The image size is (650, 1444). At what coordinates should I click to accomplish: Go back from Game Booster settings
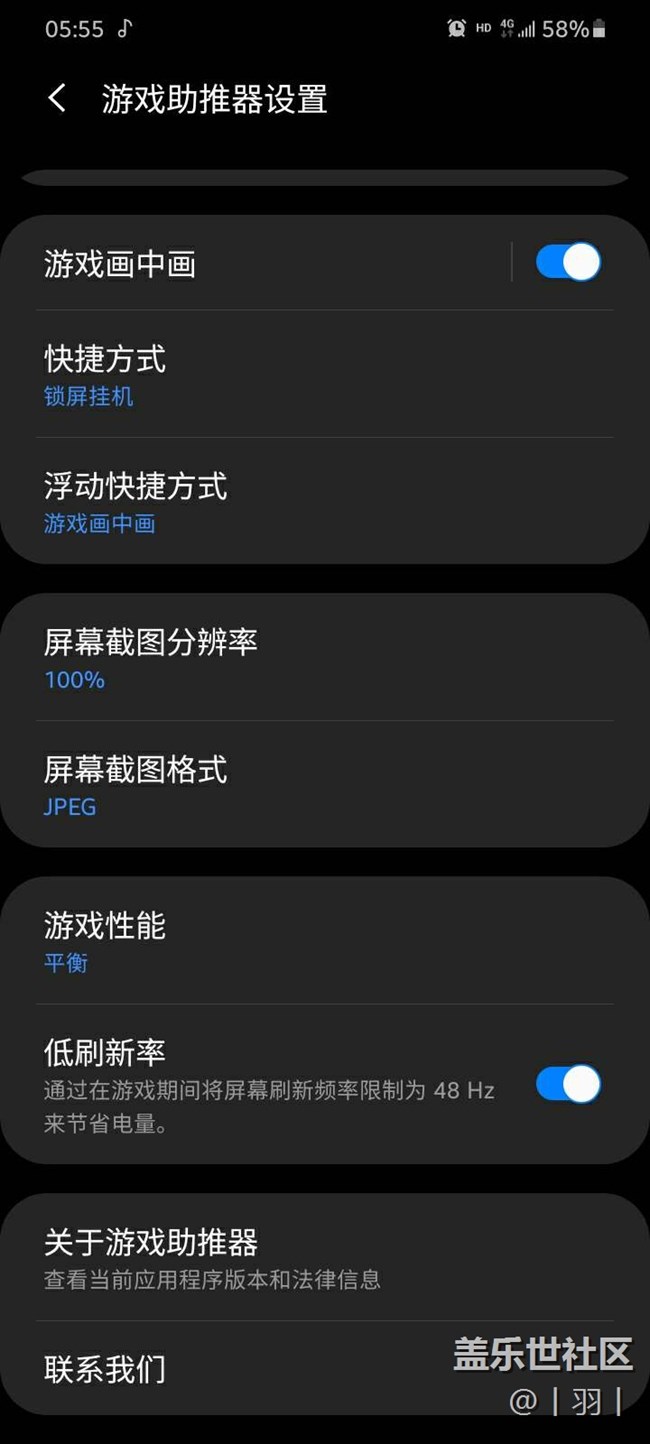57,99
